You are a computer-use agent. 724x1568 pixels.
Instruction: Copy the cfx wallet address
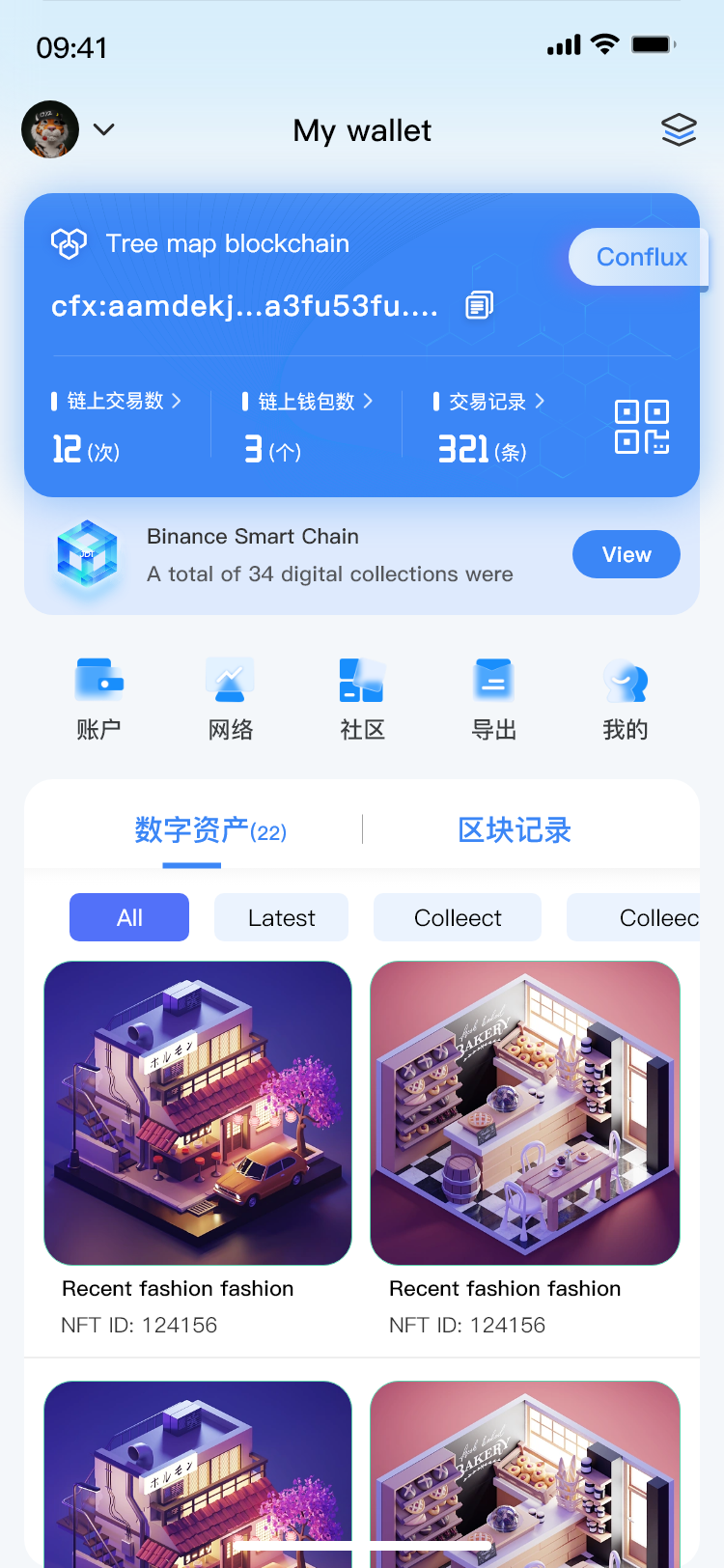479,305
